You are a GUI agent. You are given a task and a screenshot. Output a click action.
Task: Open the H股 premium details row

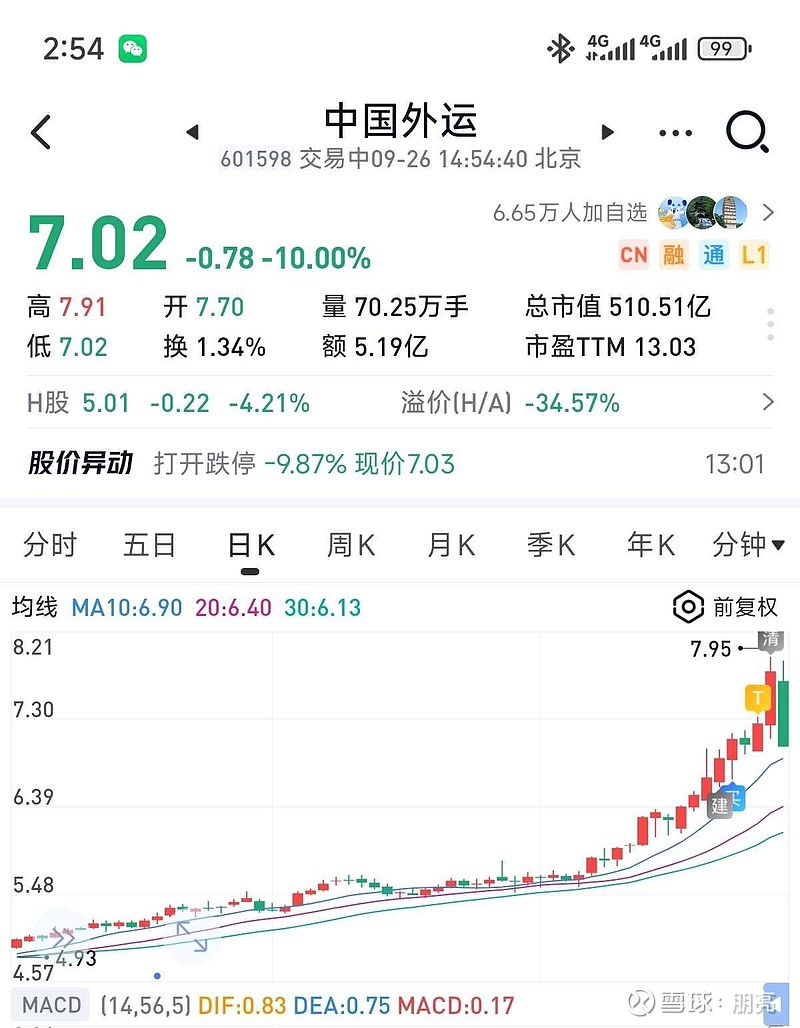click(x=400, y=403)
